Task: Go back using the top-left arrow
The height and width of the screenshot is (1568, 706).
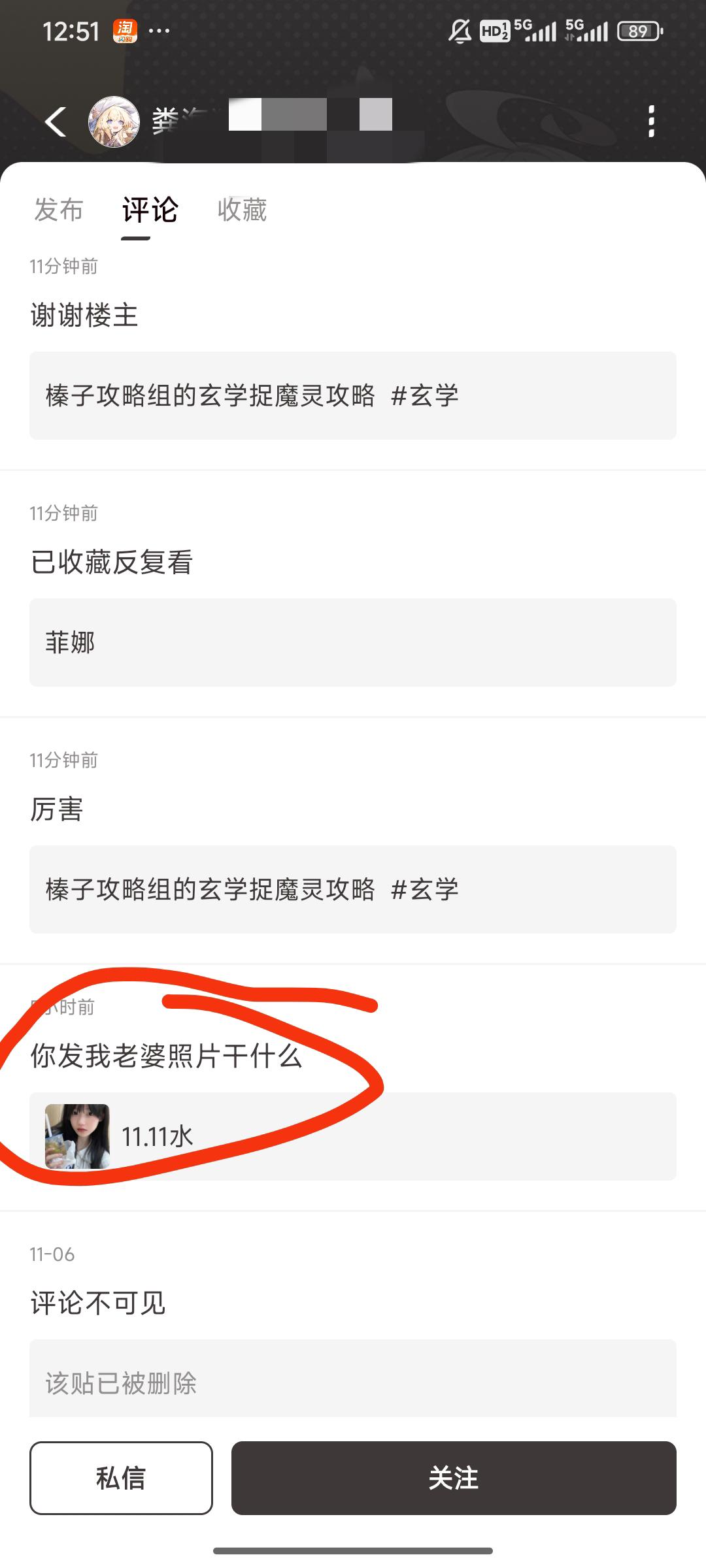Action: coord(56,122)
